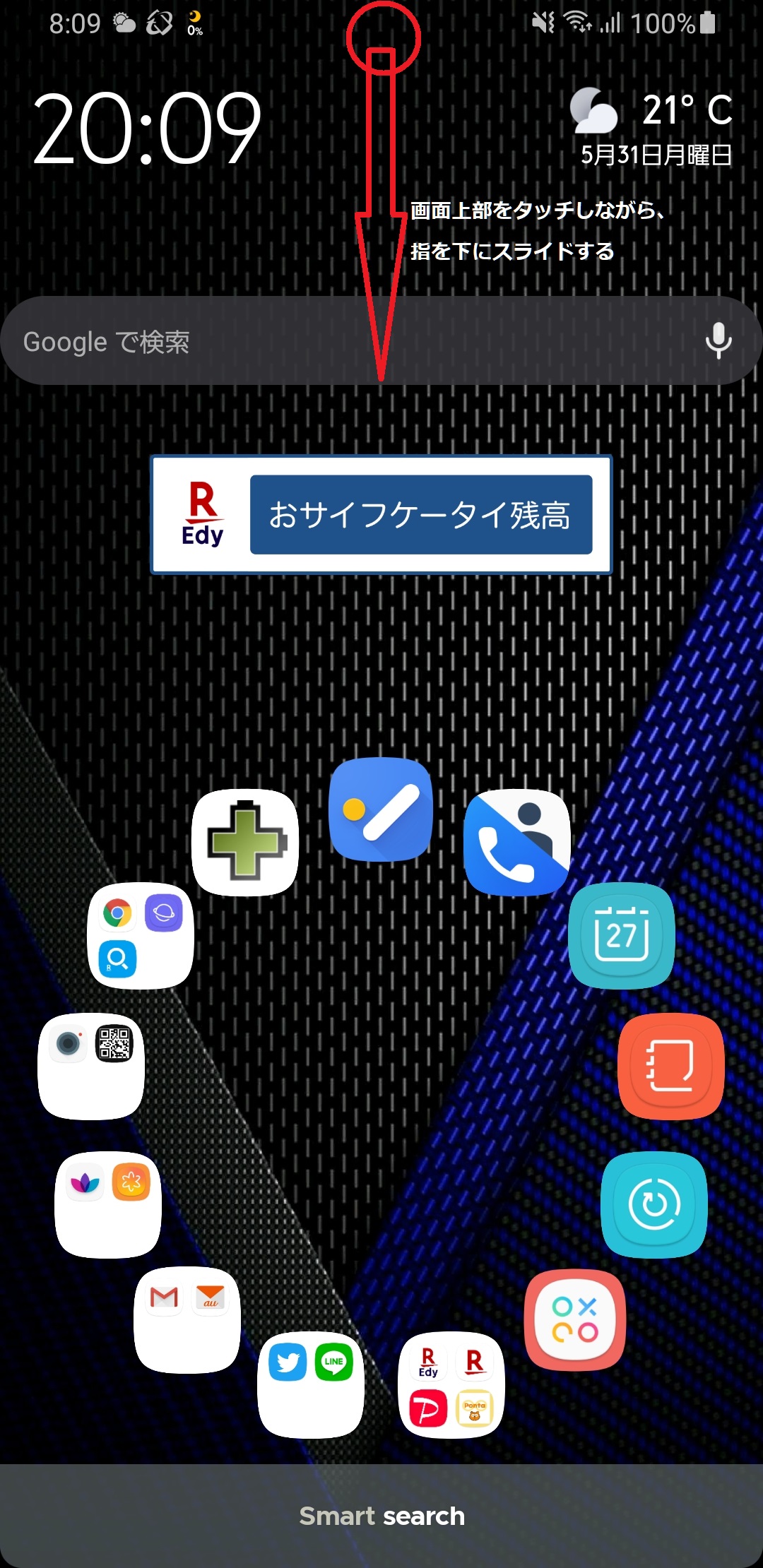Open the Edy Osaifu-Keitai balance widget
763x1568 pixels.
381,515
